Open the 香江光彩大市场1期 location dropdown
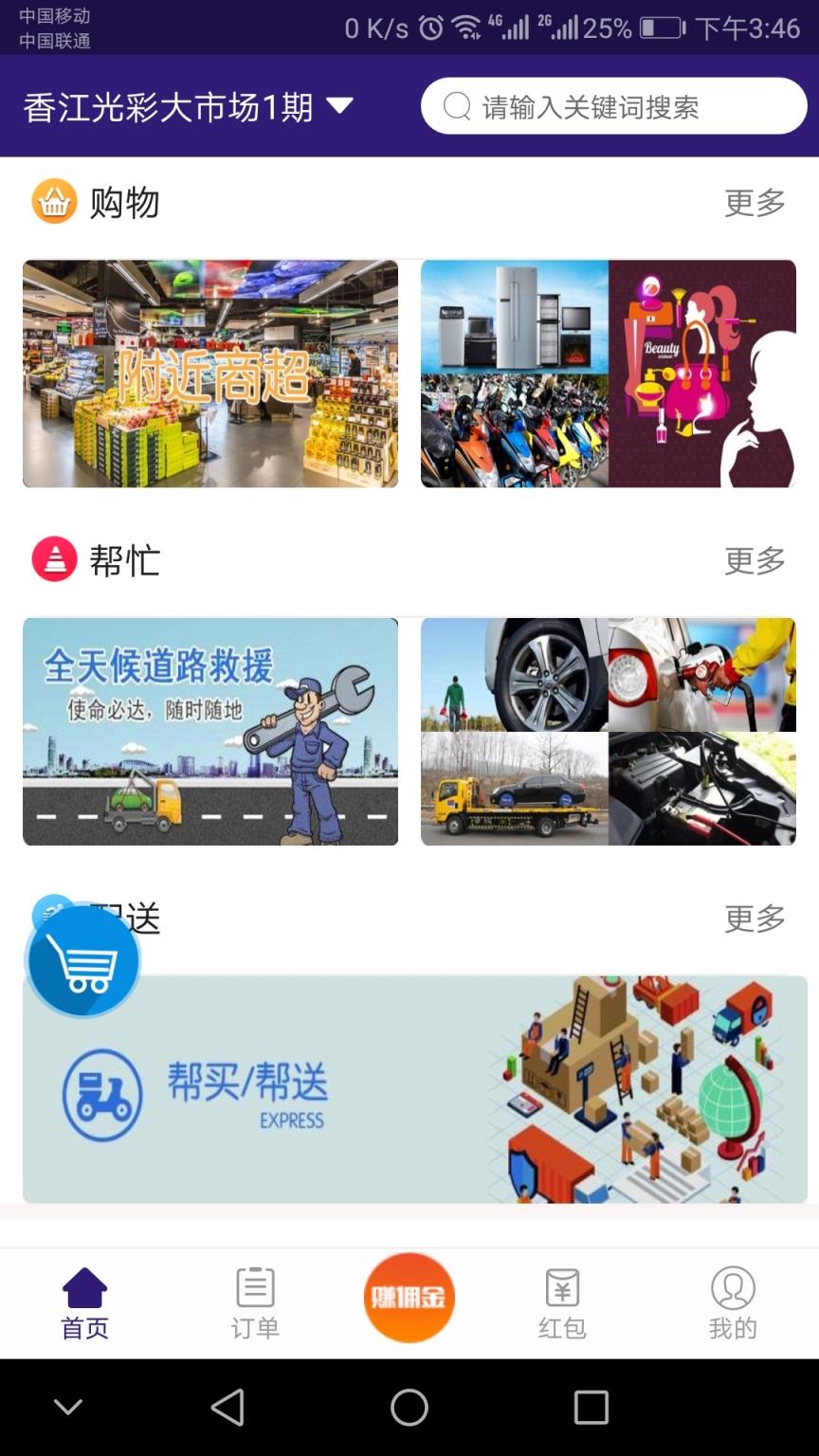Image resolution: width=819 pixels, height=1456 pixels. (188, 107)
